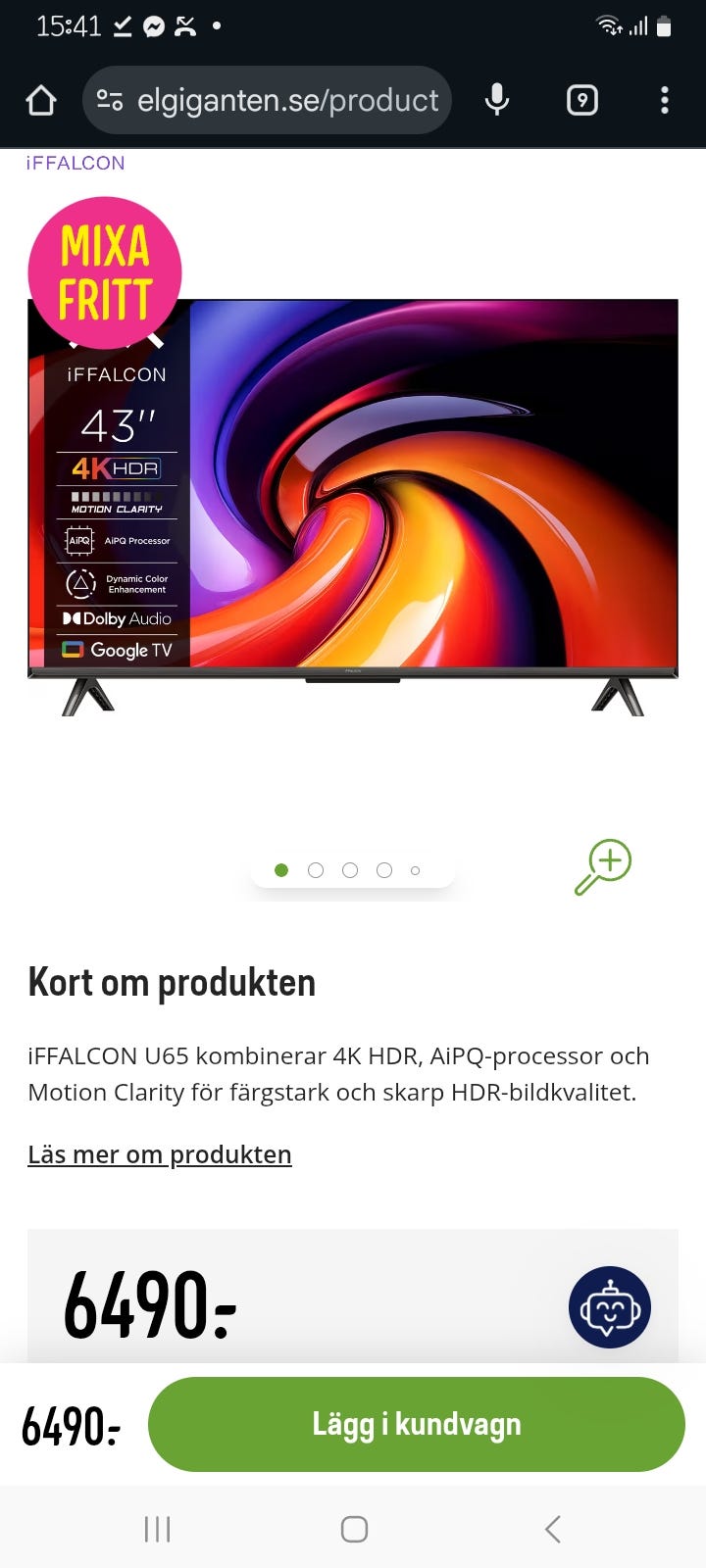The width and height of the screenshot is (706, 1568).
Task: Tap the site permissions icon in the address bar
Action: [x=111, y=99]
